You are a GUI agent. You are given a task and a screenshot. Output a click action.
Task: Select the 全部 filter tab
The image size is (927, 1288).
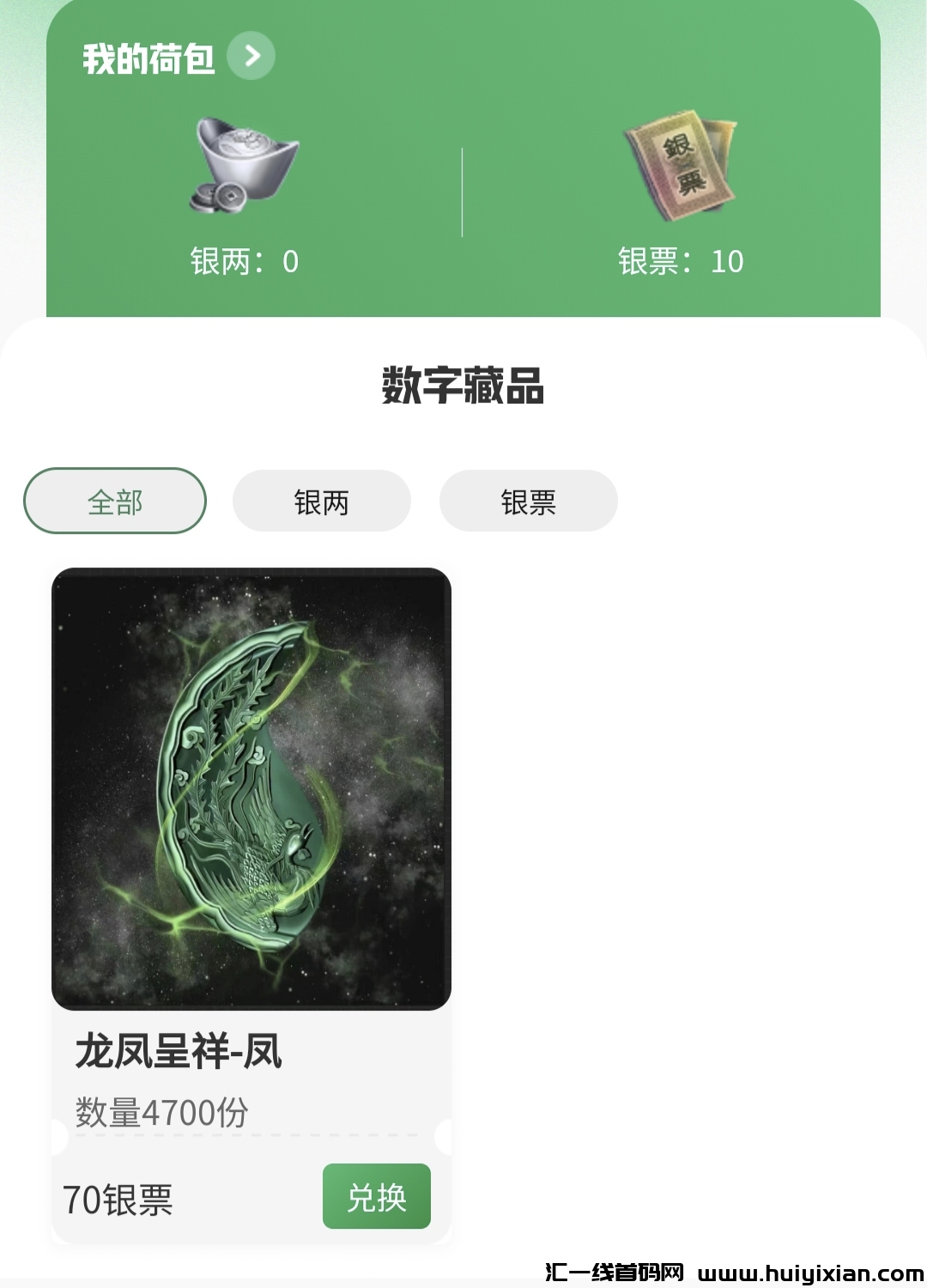tap(115, 501)
